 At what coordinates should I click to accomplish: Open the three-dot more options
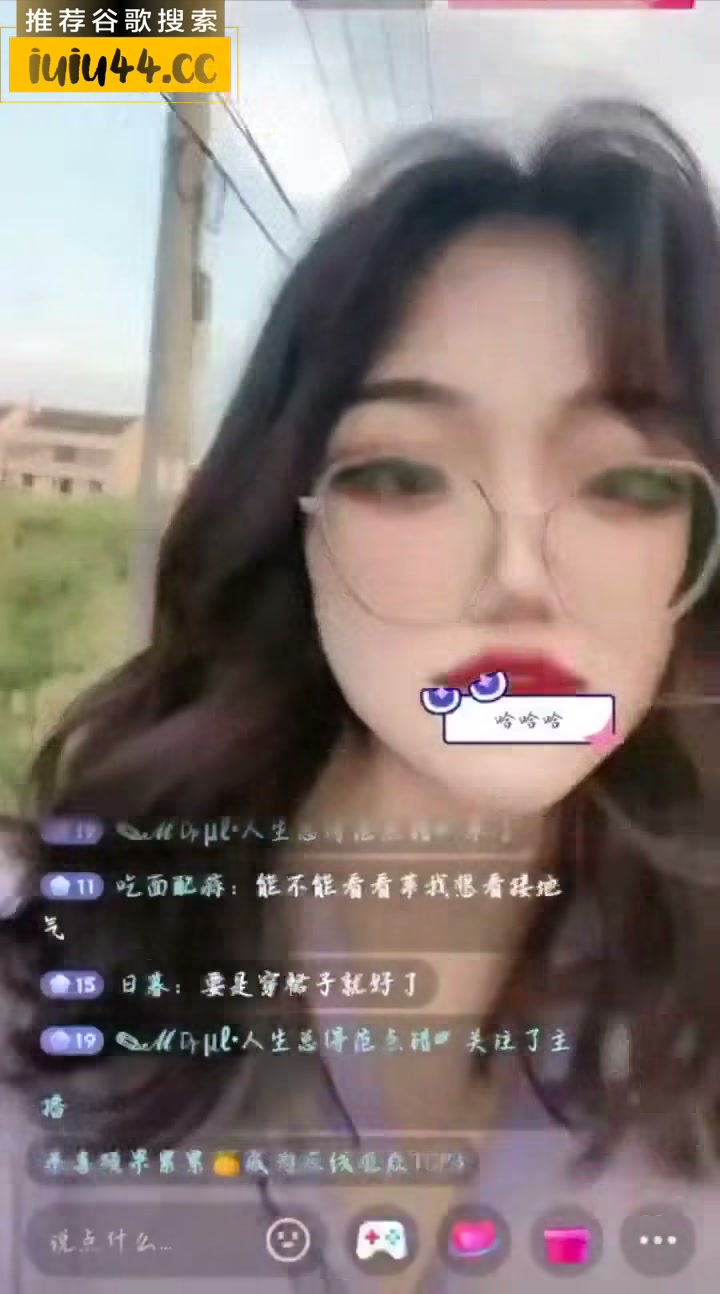tap(657, 1240)
